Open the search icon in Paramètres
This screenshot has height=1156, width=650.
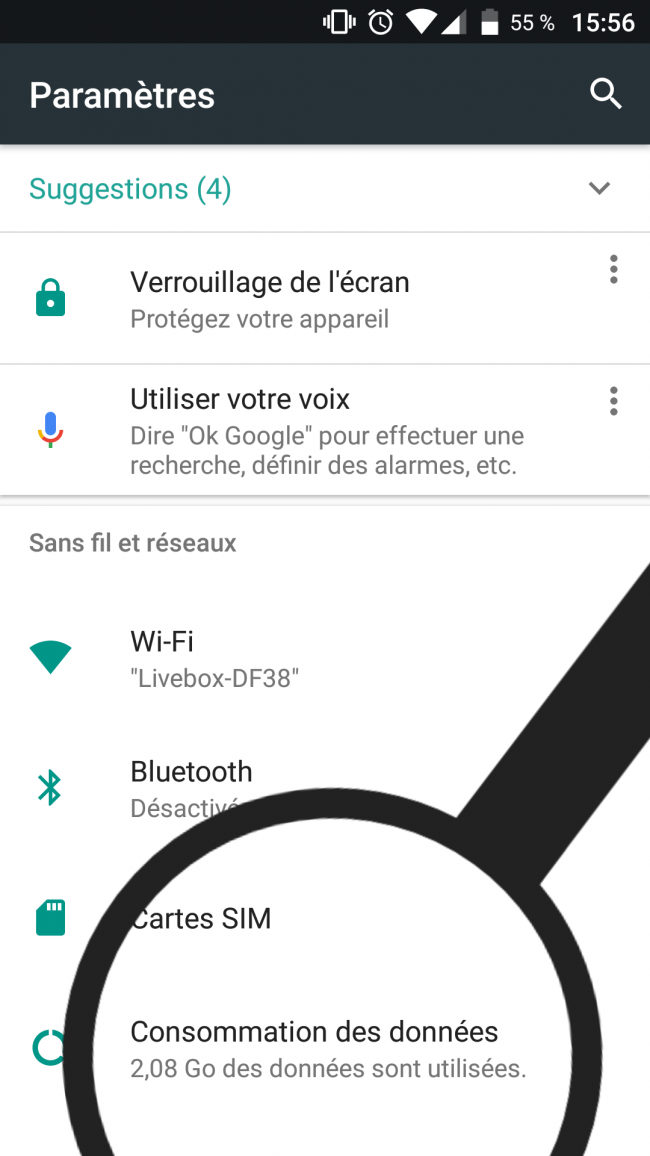(606, 94)
